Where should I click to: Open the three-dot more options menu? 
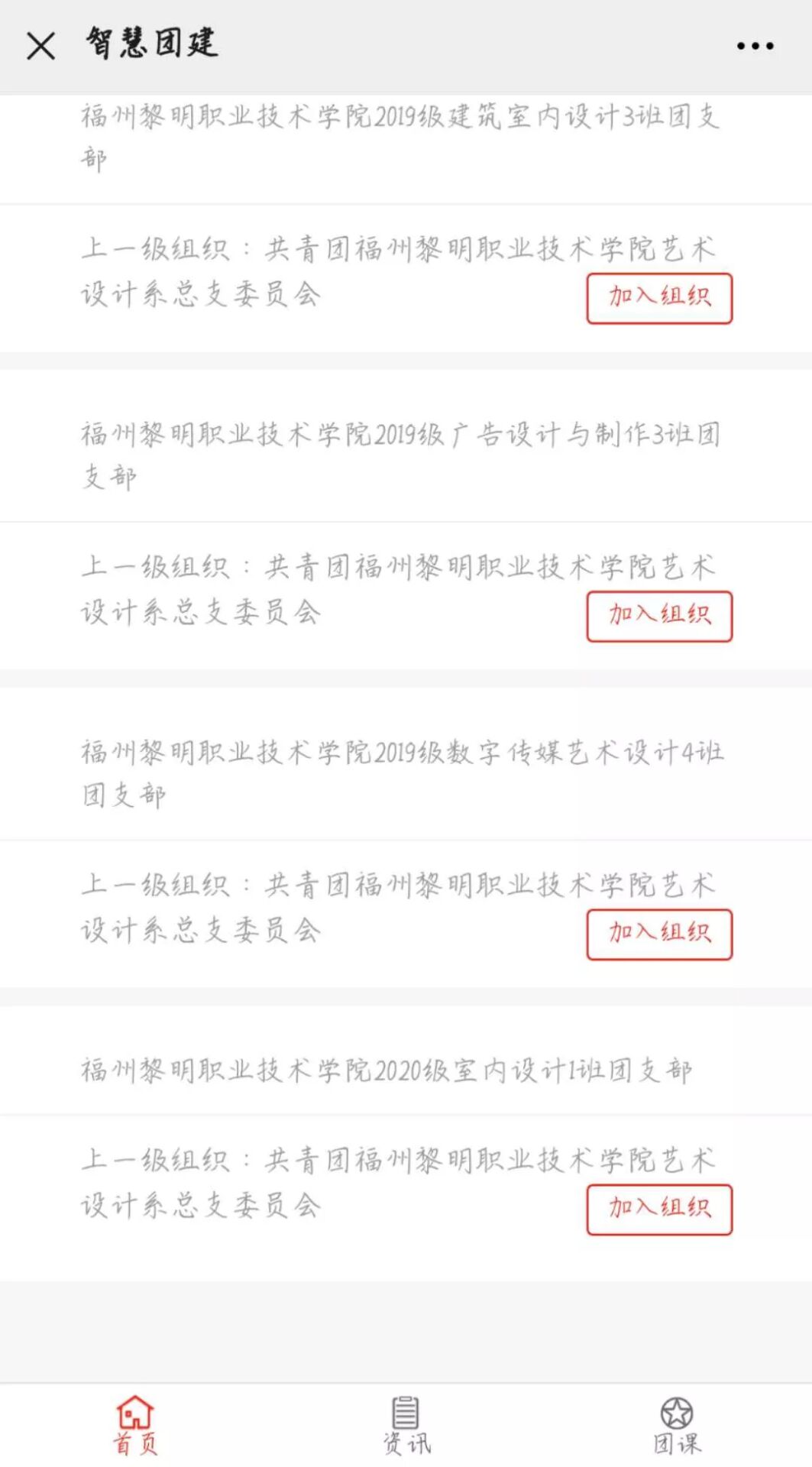pos(755,46)
